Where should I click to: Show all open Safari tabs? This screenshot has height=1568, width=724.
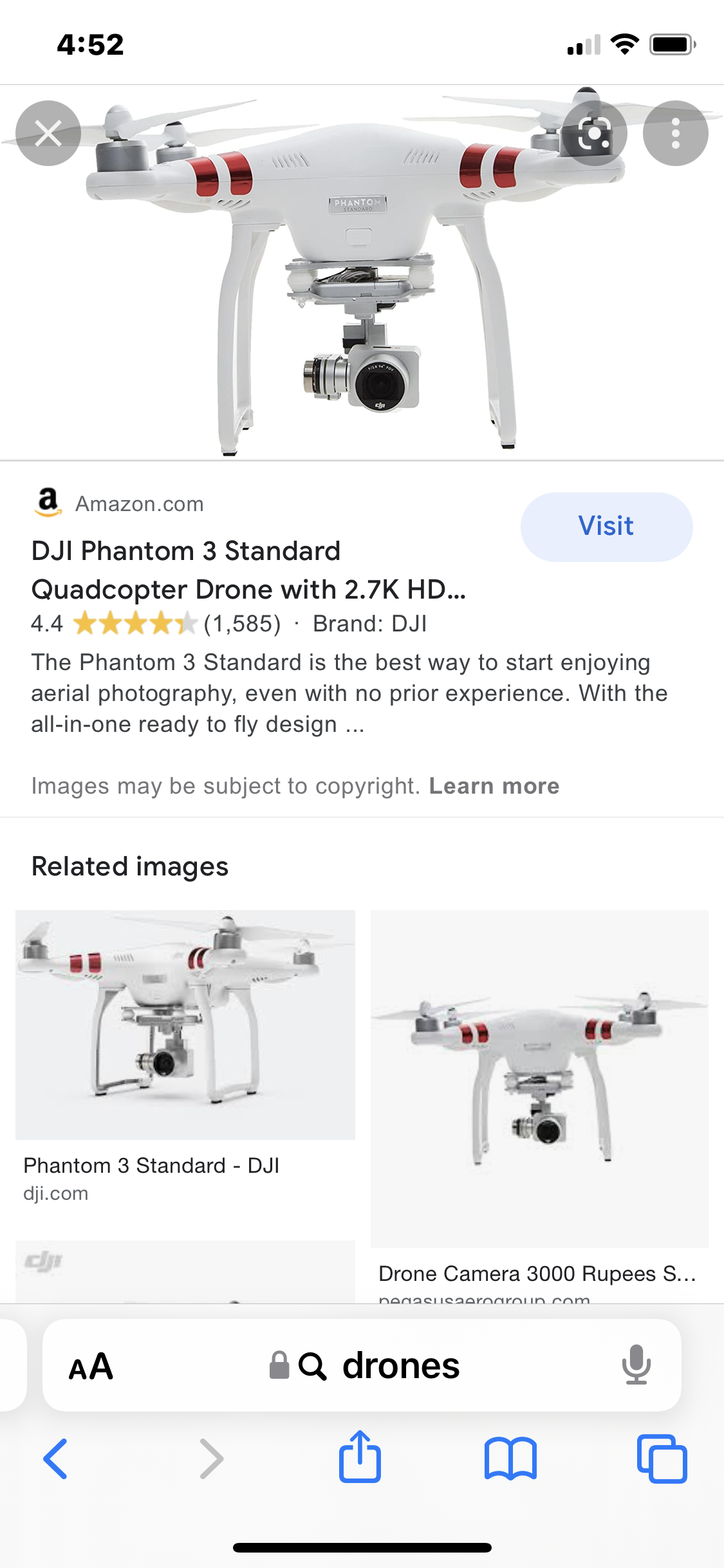pos(662,1459)
